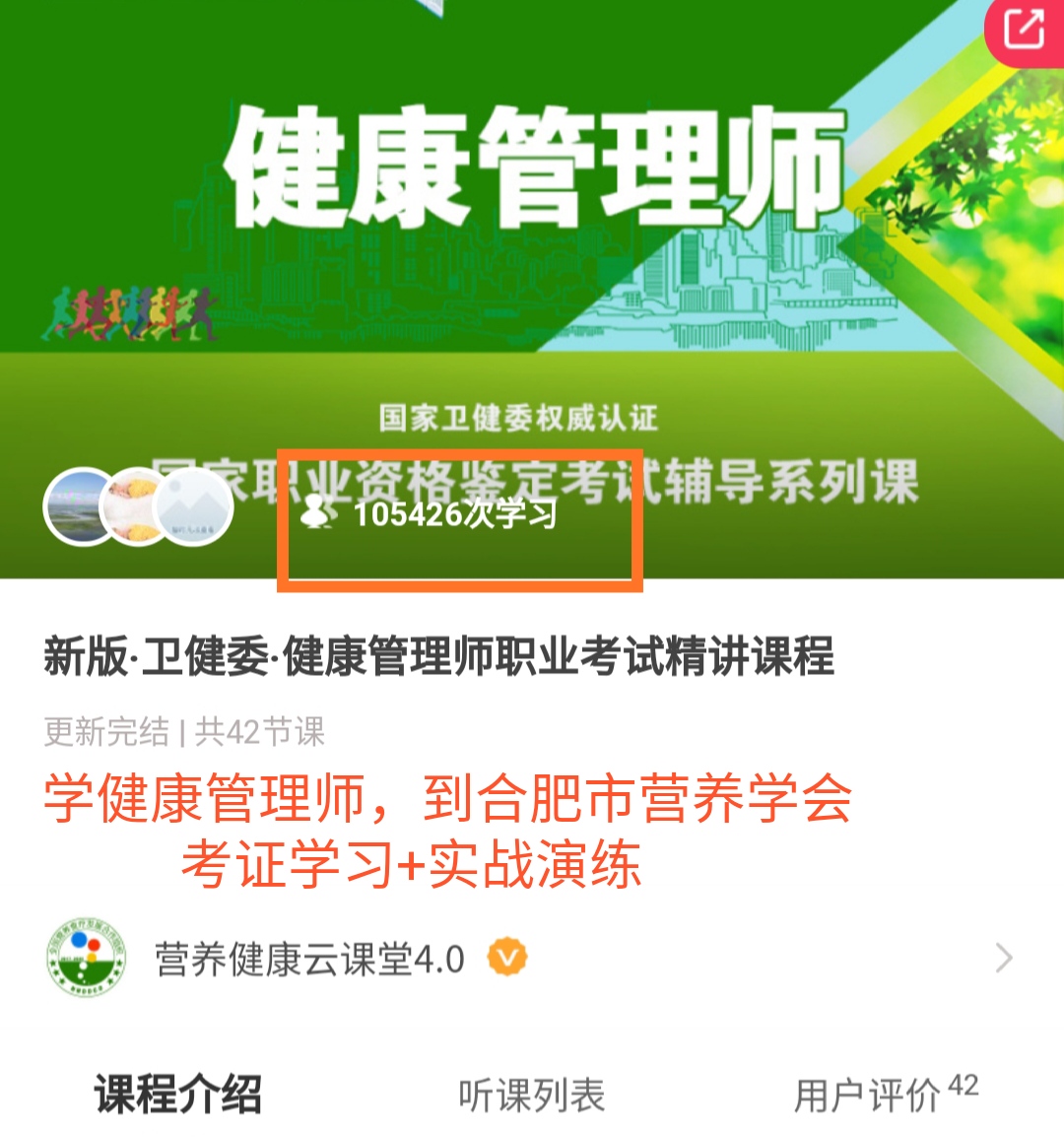Switch to the 听课列表 tab
Image resolution: width=1064 pixels, height=1137 pixels.
531,1096
